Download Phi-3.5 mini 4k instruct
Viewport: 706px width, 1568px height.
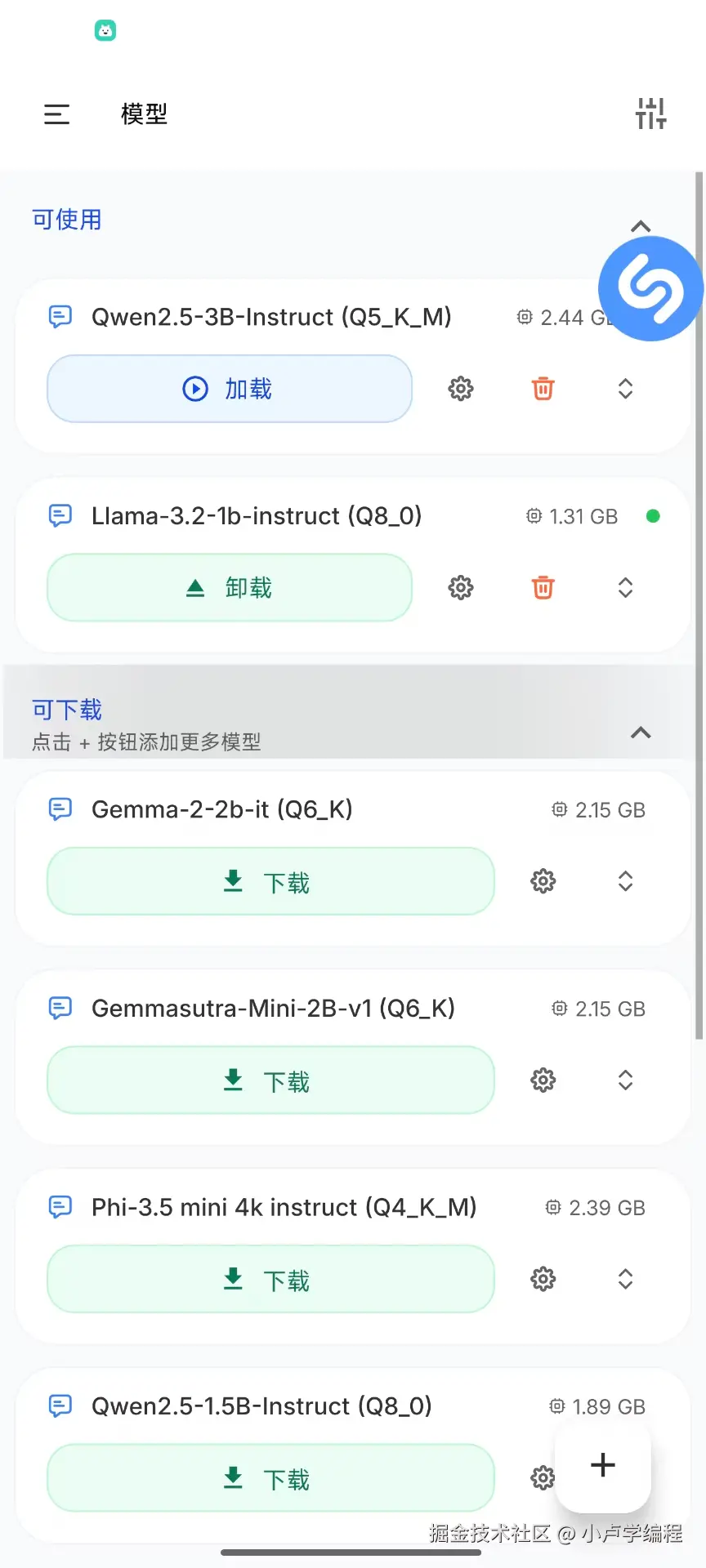tap(270, 1280)
